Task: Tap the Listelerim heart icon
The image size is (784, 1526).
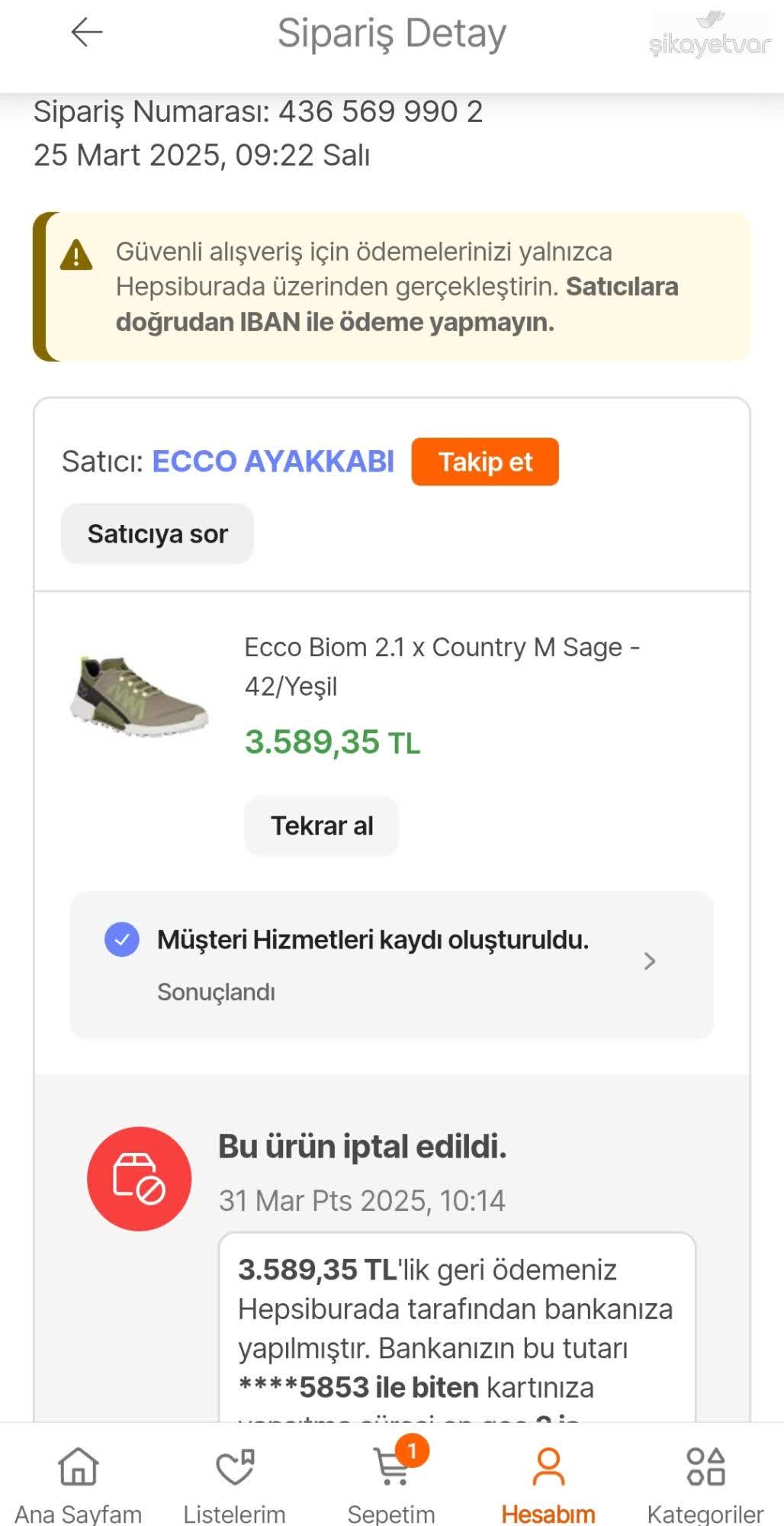Action: pyautogui.click(x=235, y=1466)
